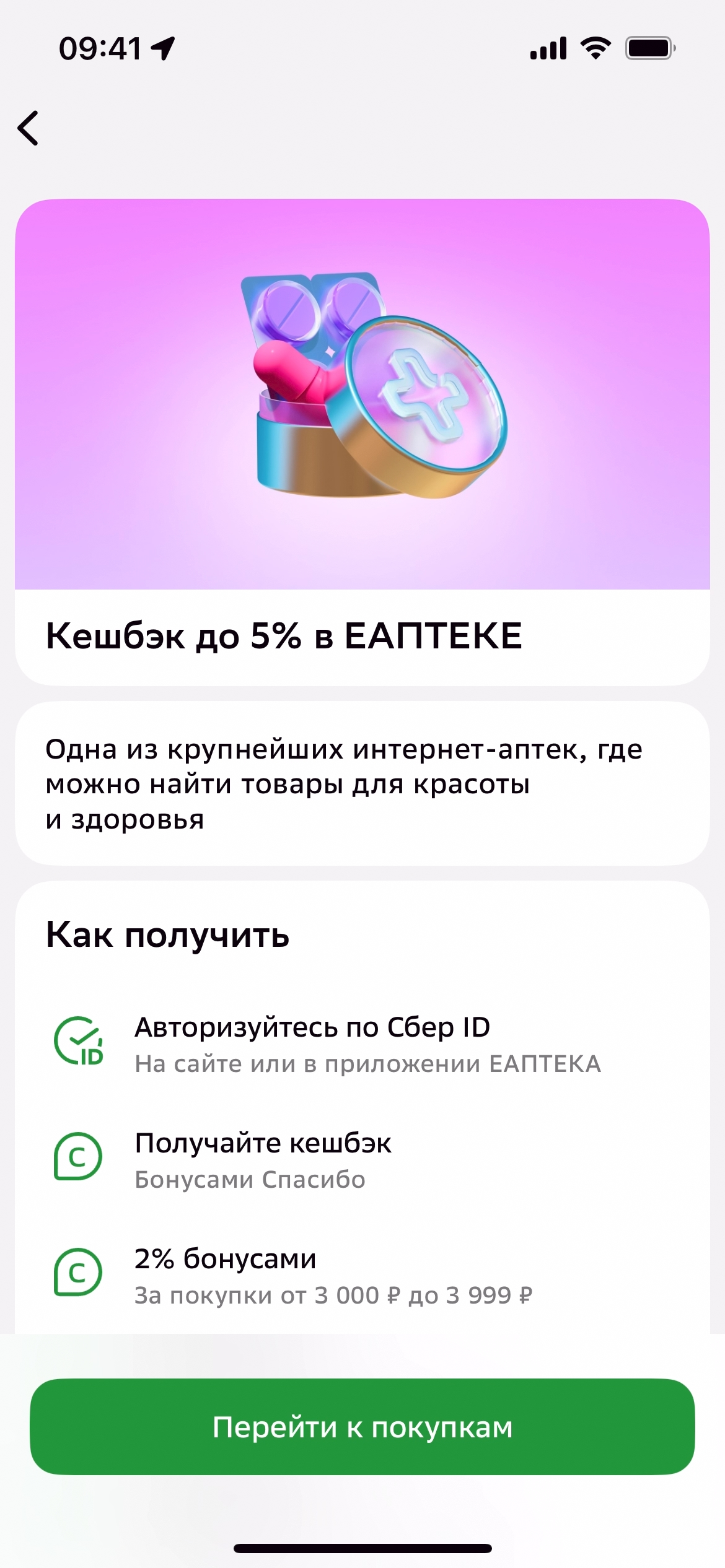This screenshot has width=725, height=1568.
Task: Tap the Перейти к покупкам button
Action: [362, 1426]
